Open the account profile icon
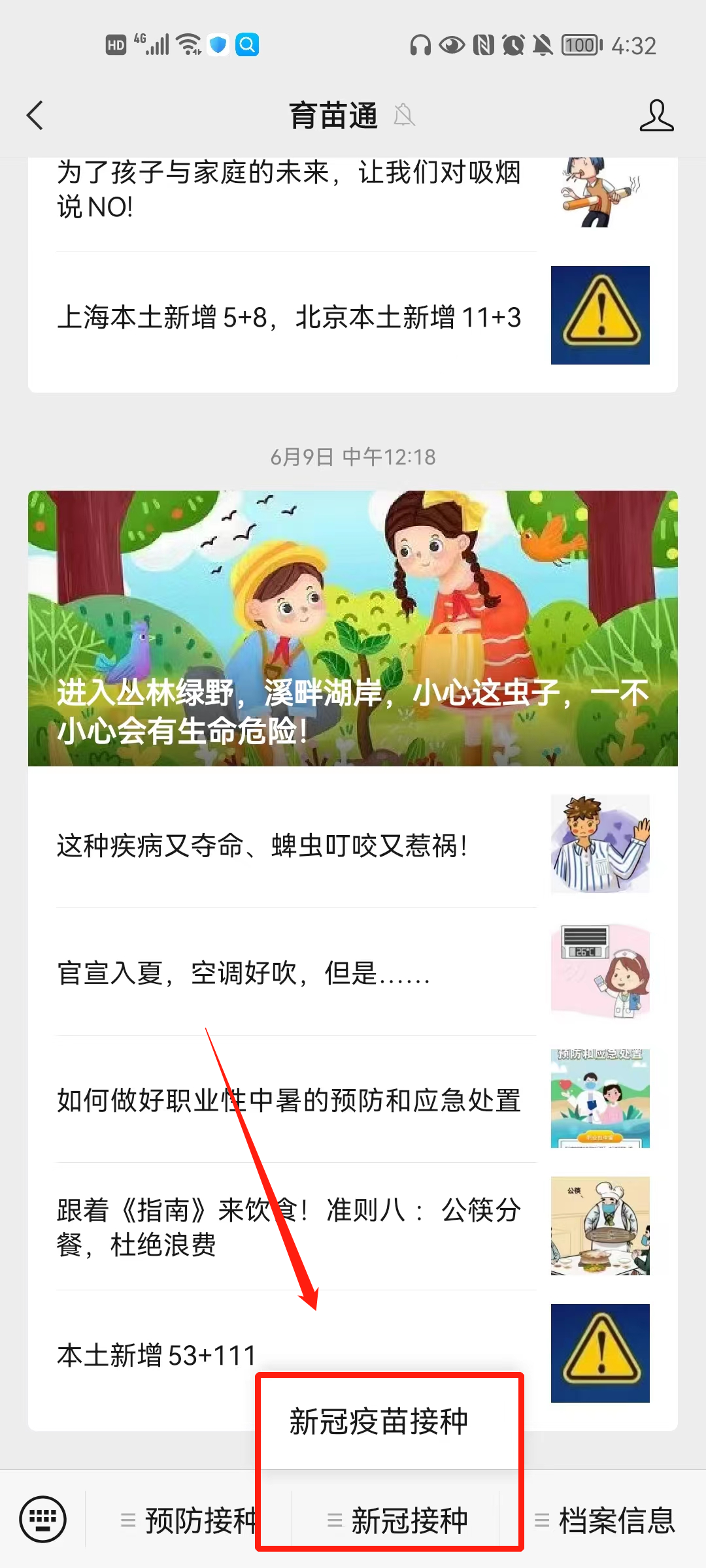This screenshot has width=706, height=1568. [656, 116]
